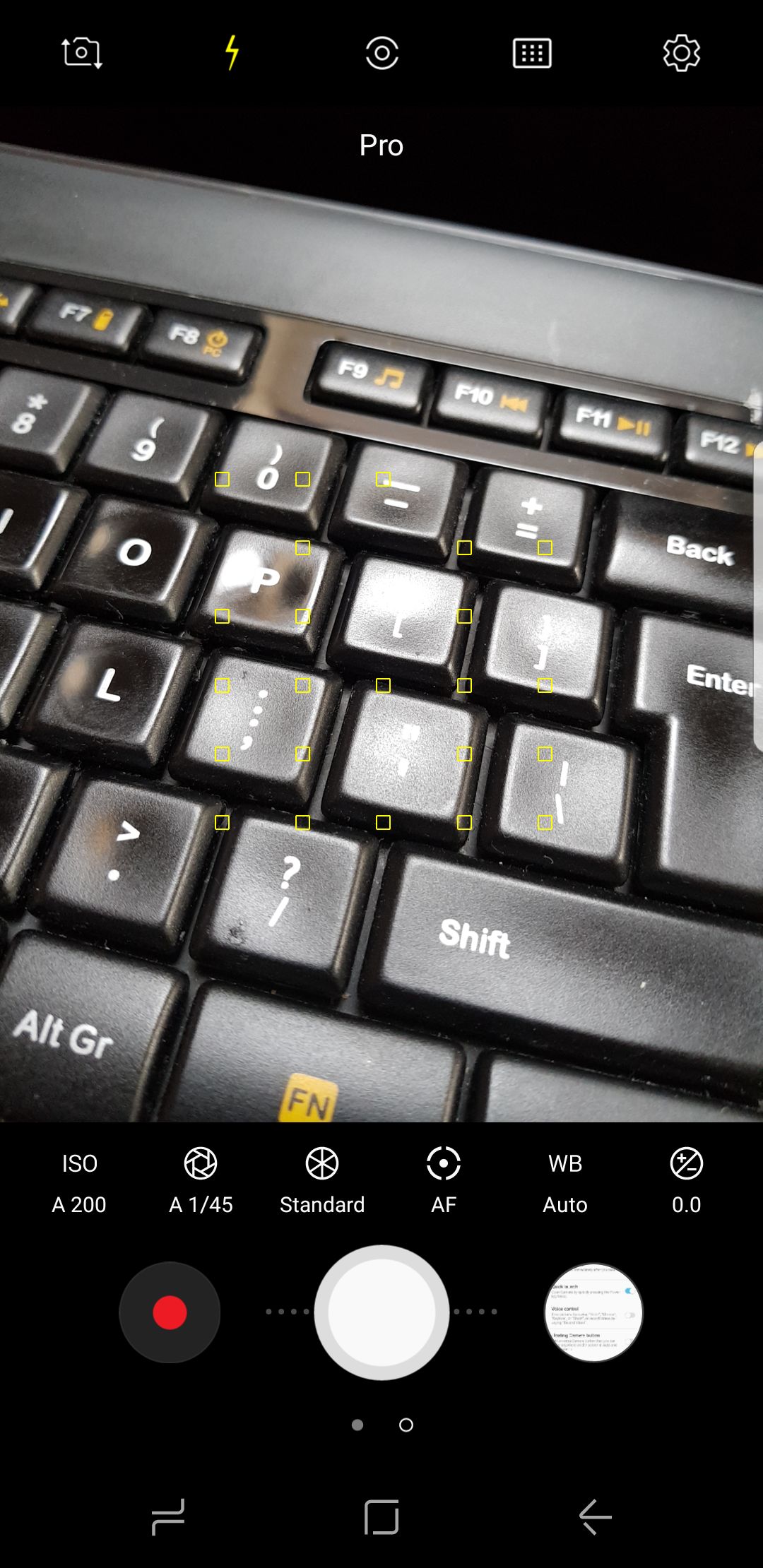Adjust exposure compensation 0.0

(x=687, y=1183)
